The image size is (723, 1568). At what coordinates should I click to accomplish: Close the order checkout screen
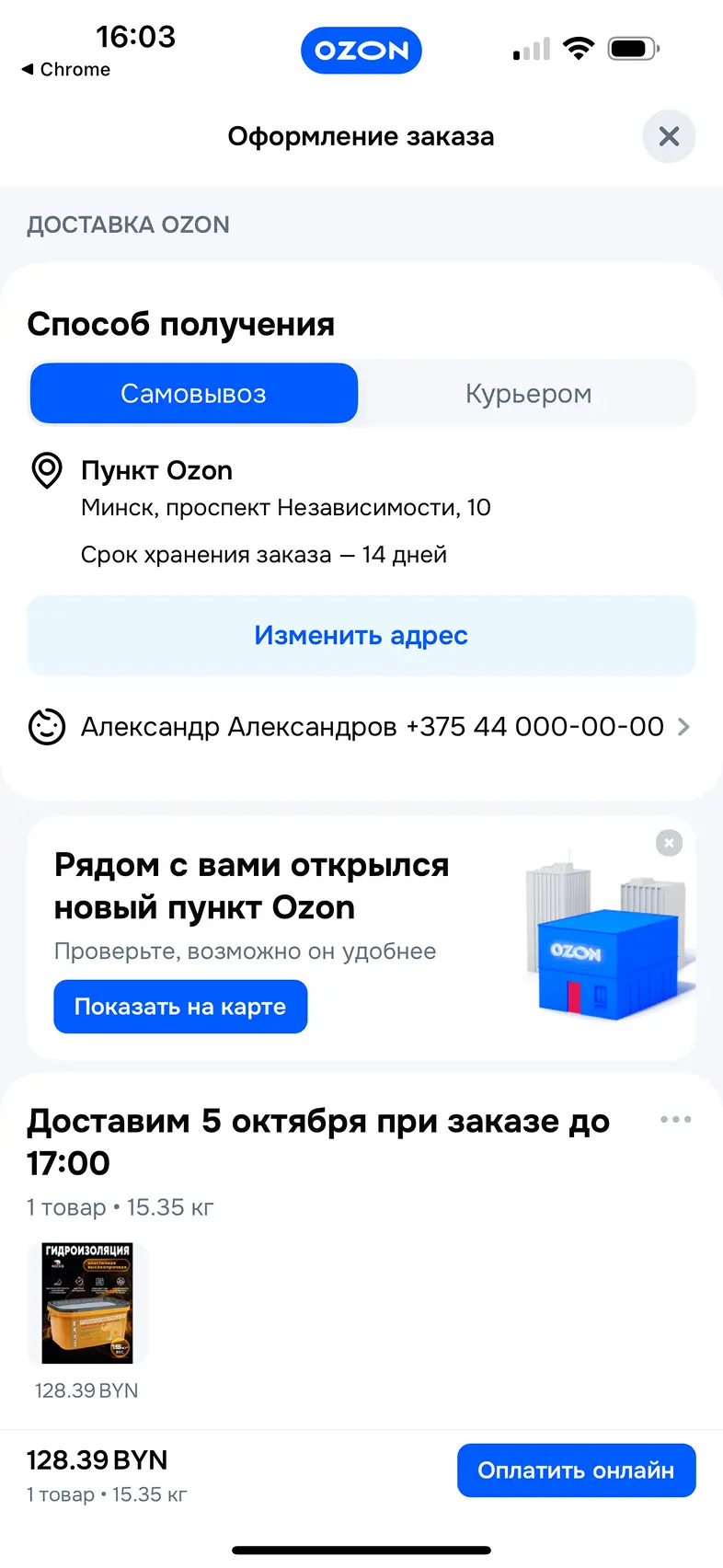669,136
